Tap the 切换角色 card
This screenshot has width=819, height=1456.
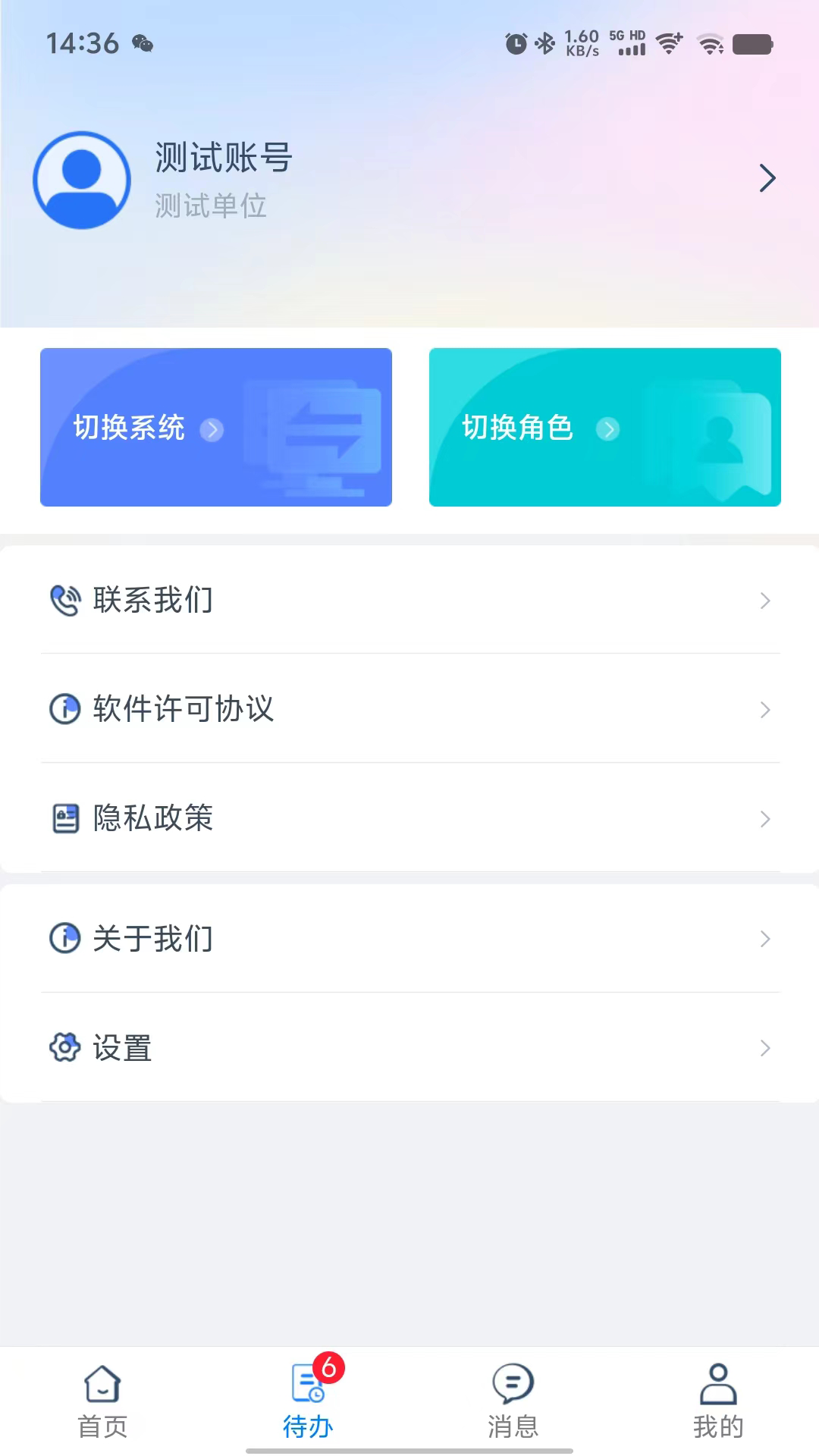click(x=604, y=427)
